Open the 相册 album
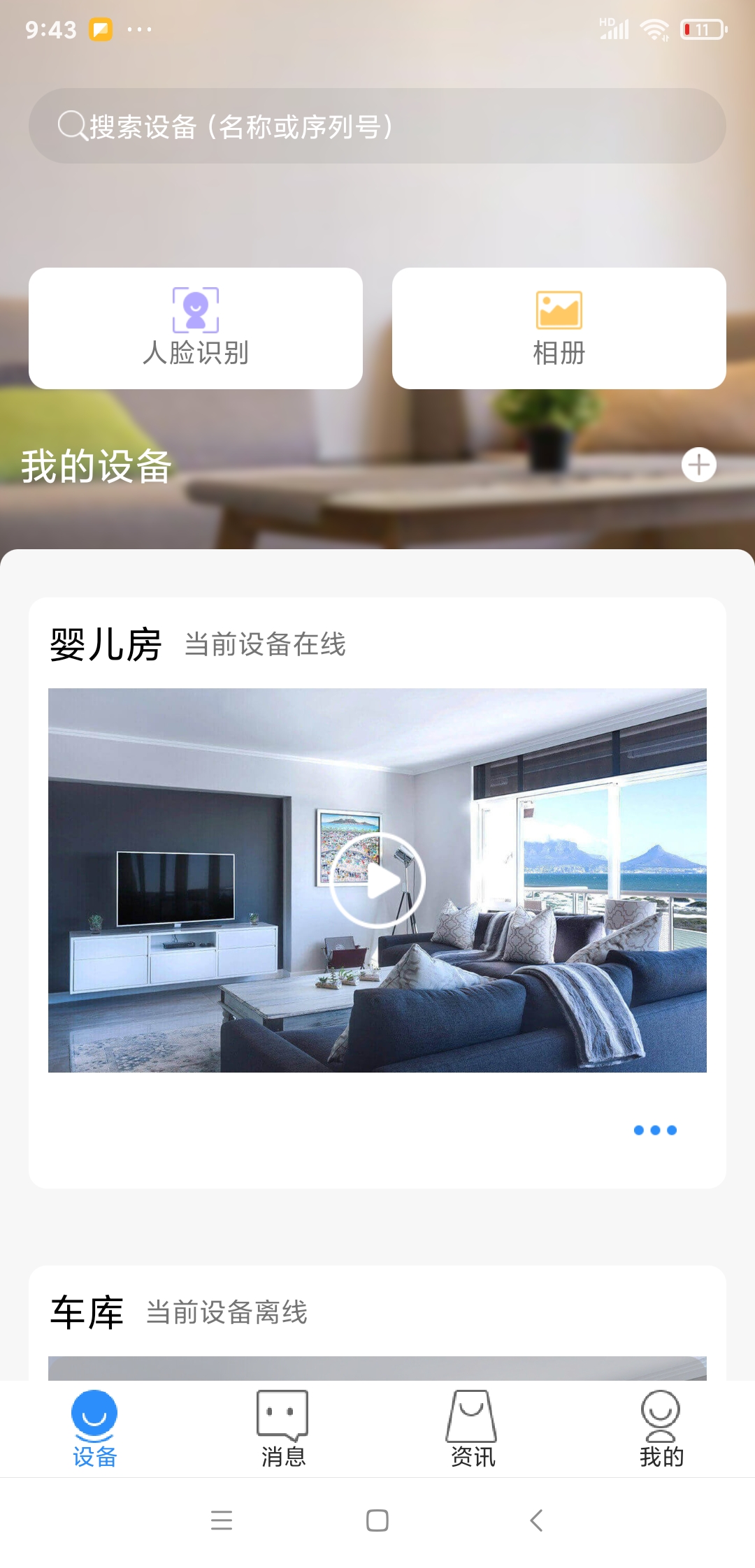 coord(559,328)
